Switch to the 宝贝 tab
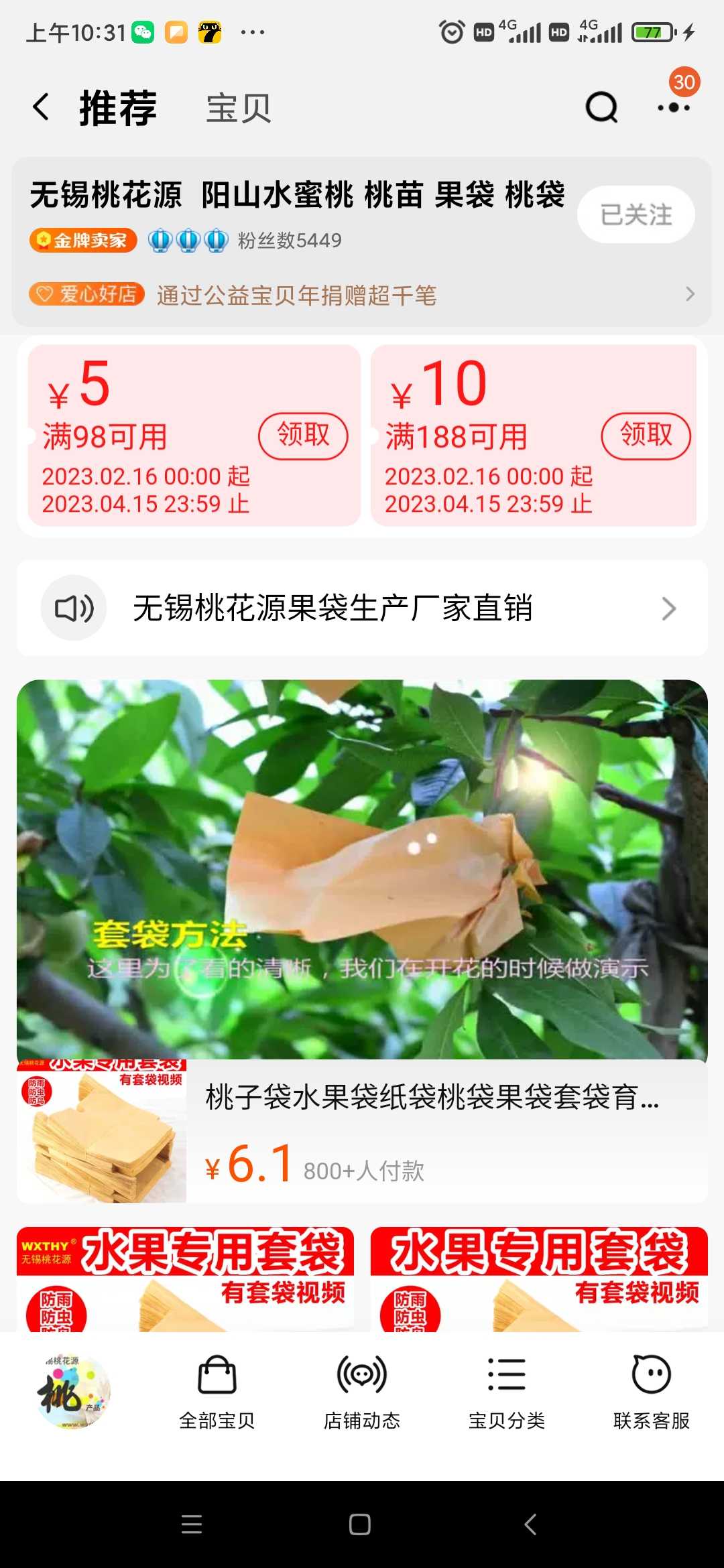The width and height of the screenshot is (724, 1568). (x=239, y=109)
